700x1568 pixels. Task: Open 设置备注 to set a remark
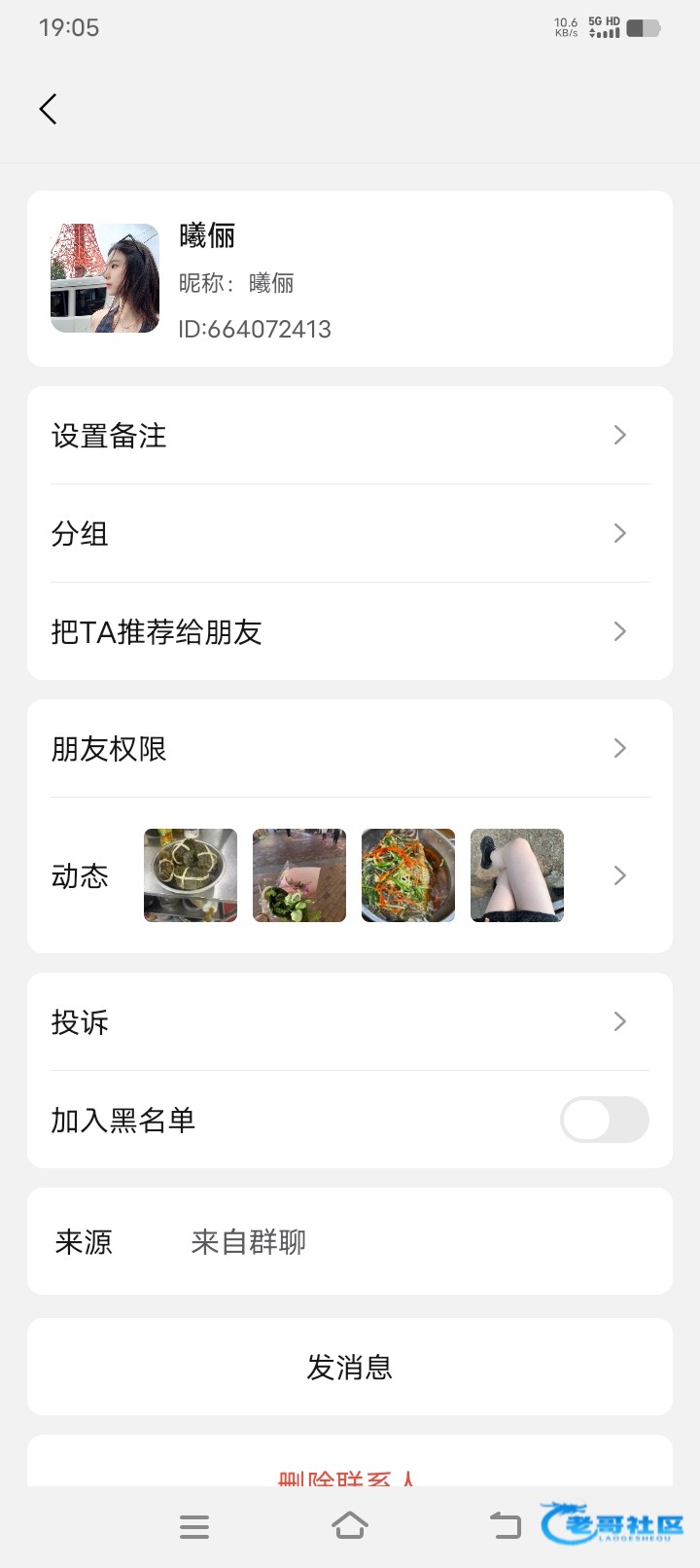(x=350, y=436)
